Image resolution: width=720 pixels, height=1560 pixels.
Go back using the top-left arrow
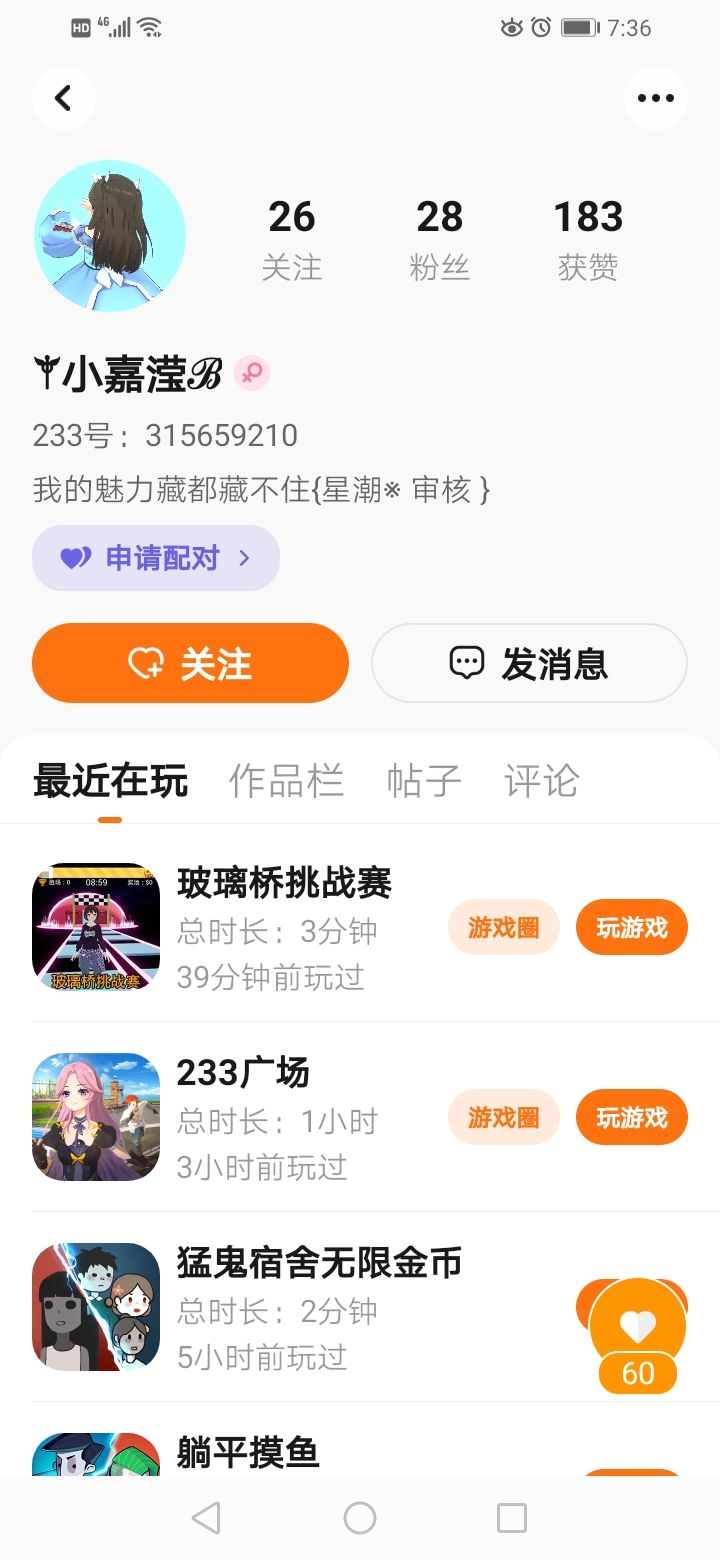click(x=63, y=97)
